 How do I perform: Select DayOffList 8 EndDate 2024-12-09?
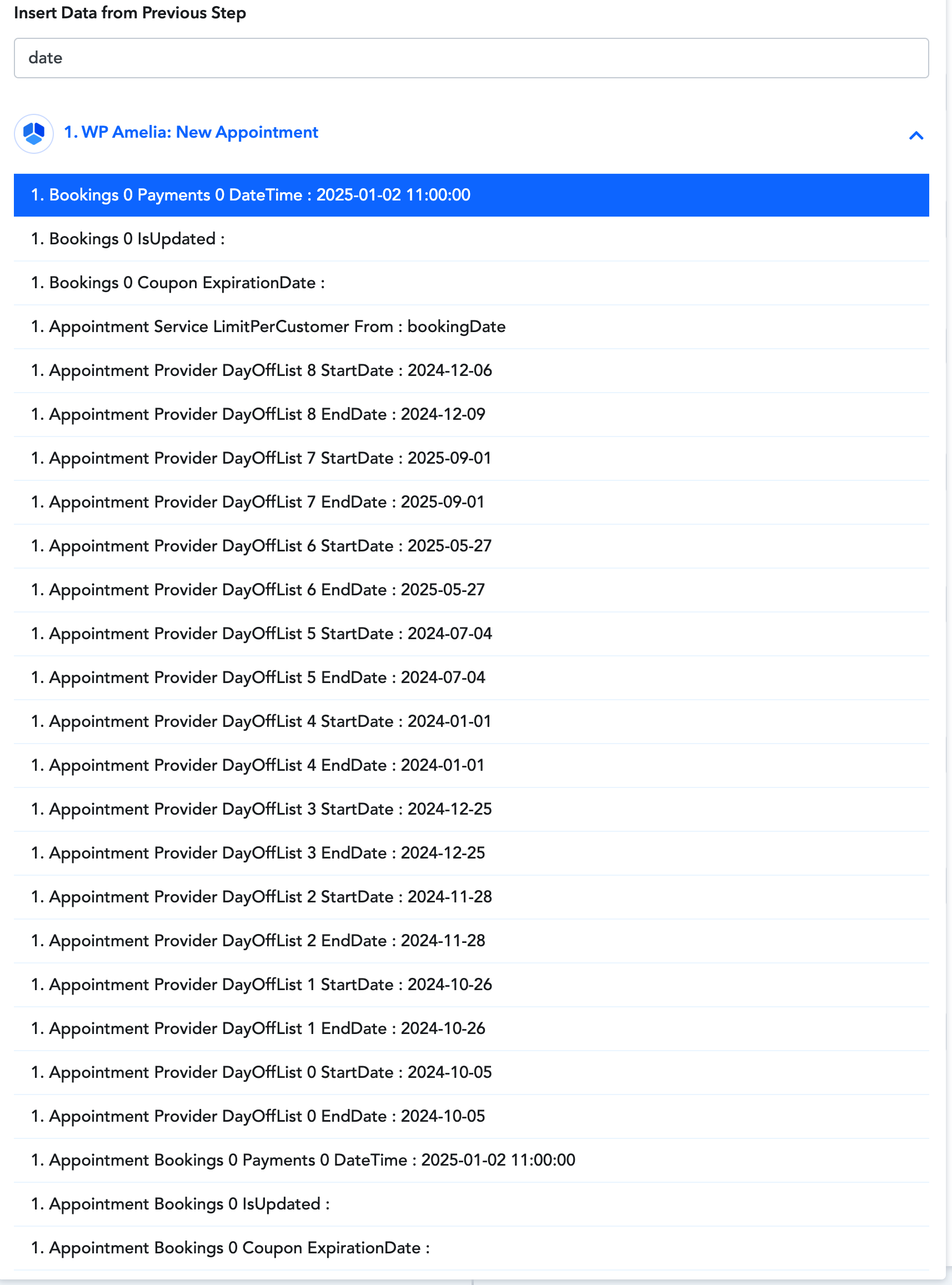coord(258,414)
